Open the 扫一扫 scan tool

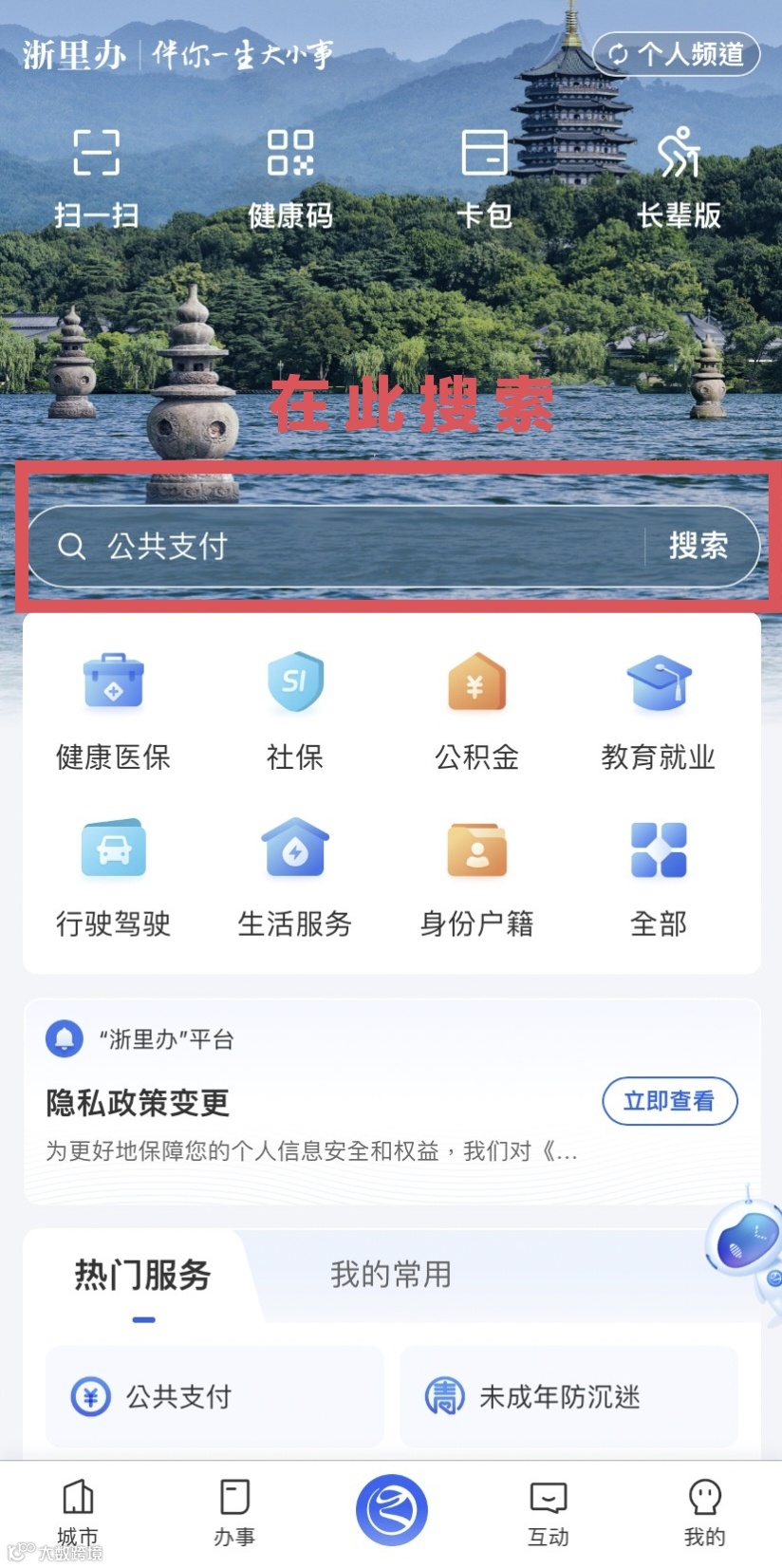(x=96, y=176)
